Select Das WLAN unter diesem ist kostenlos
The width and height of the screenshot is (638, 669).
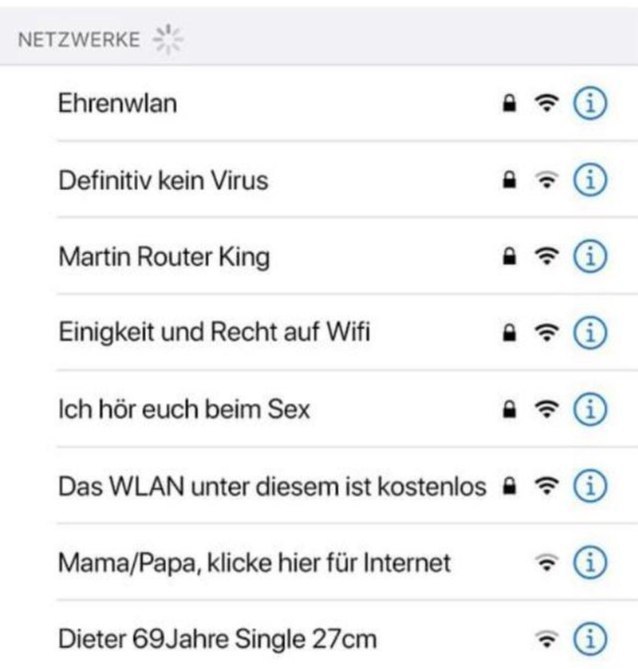coord(271,486)
